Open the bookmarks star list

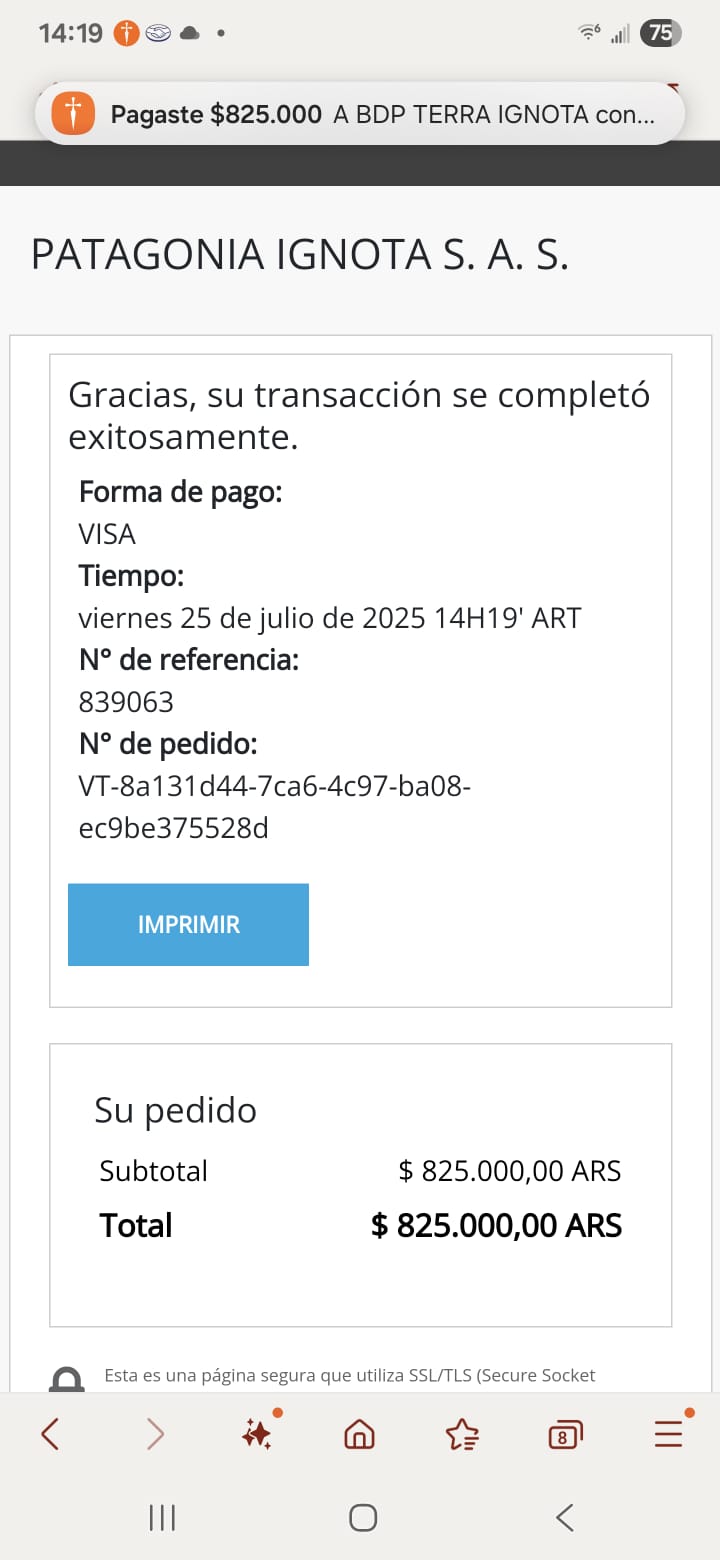coord(462,1436)
